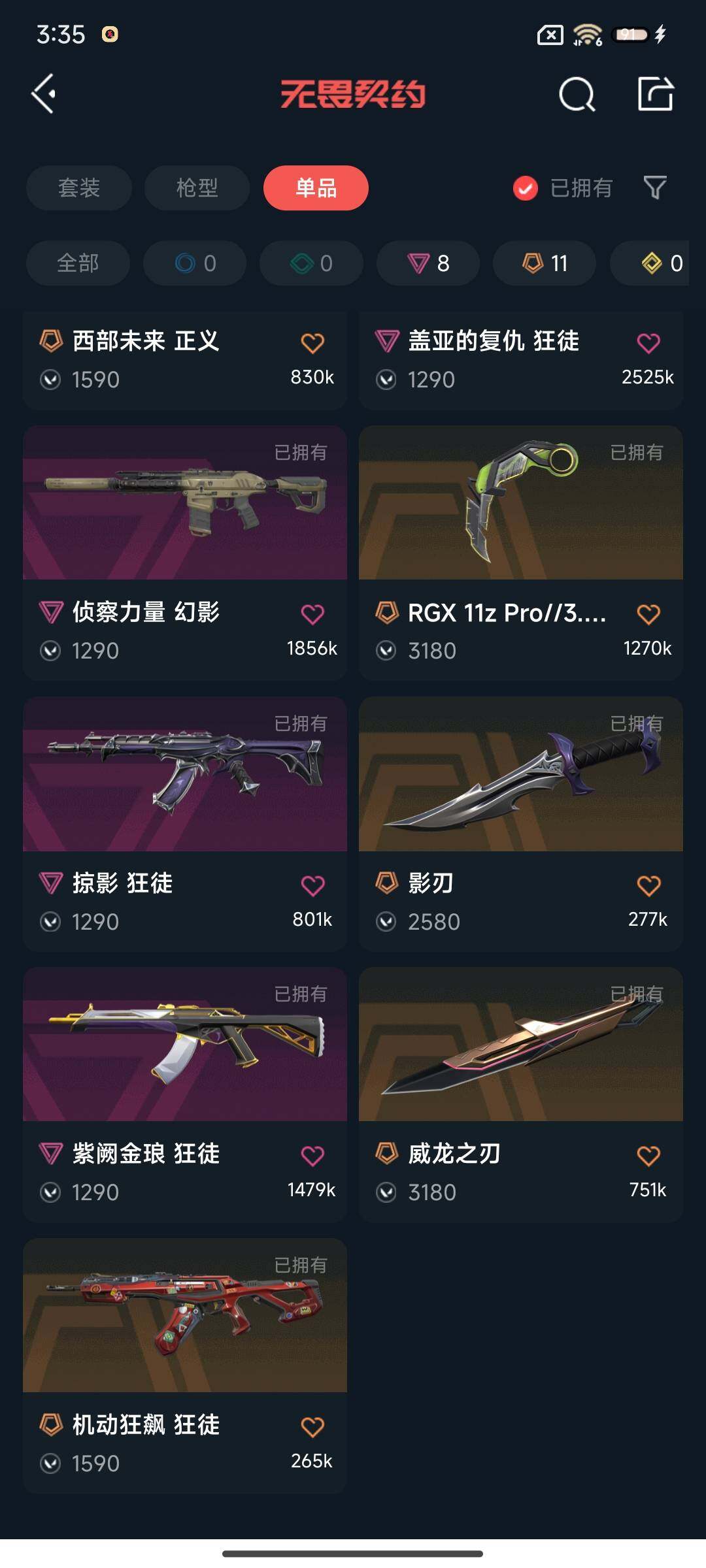Go back using the top-left arrow
Screen dimensions: 706x1568
(44, 94)
